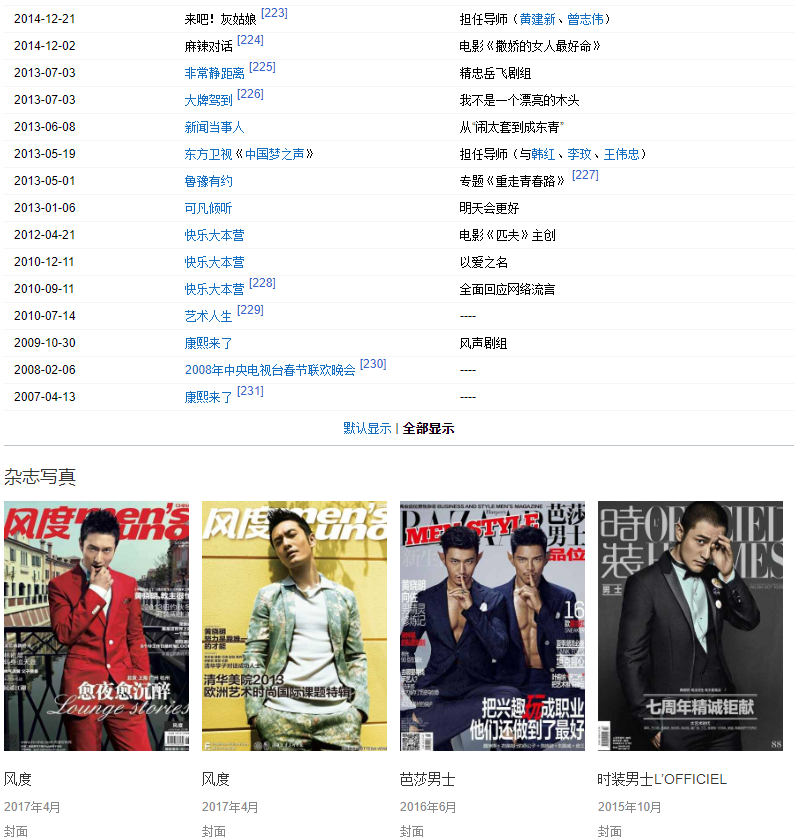Open the 新闻当事人 link

pos(214,128)
